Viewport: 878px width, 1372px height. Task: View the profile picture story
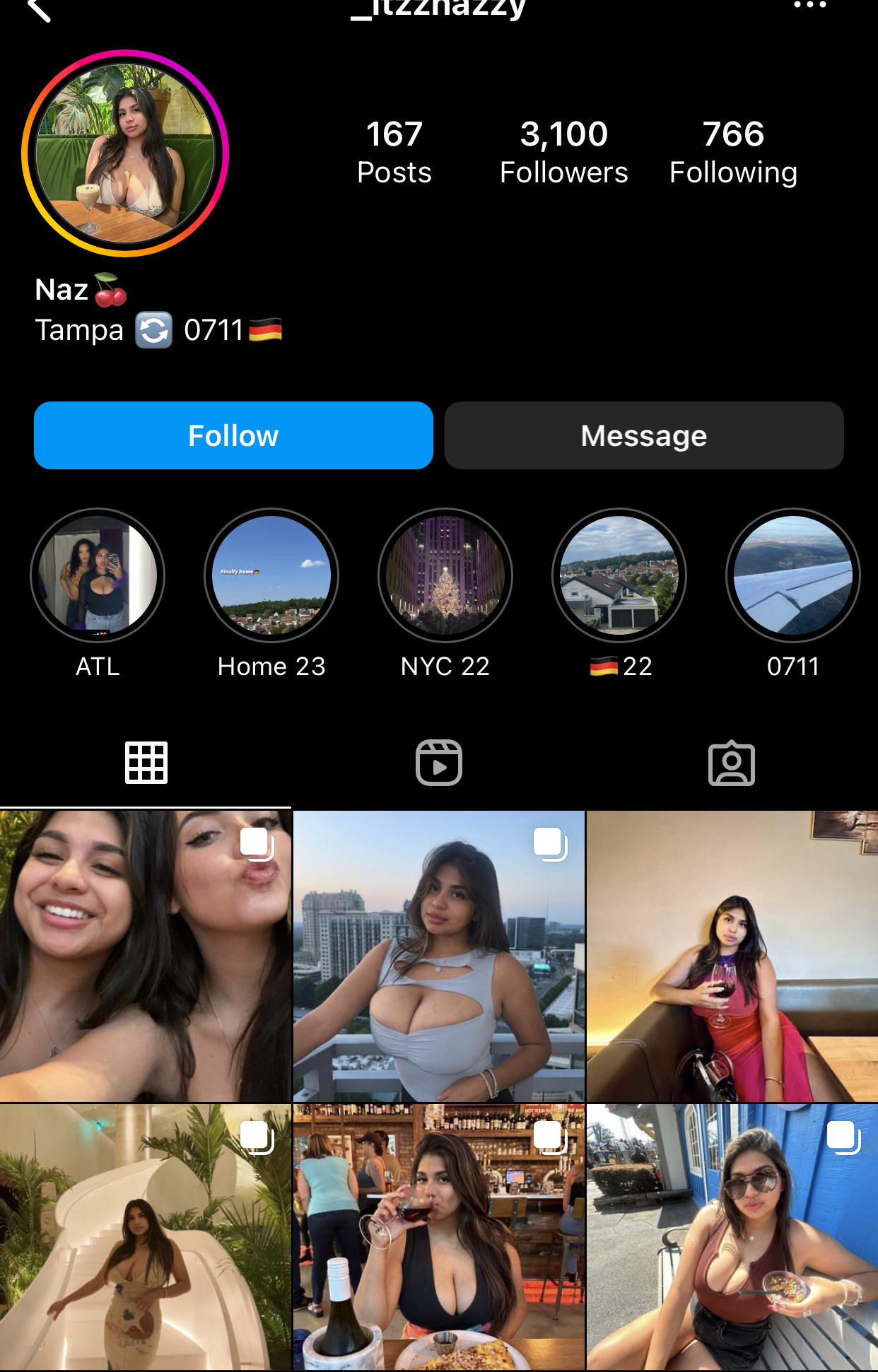(x=125, y=153)
